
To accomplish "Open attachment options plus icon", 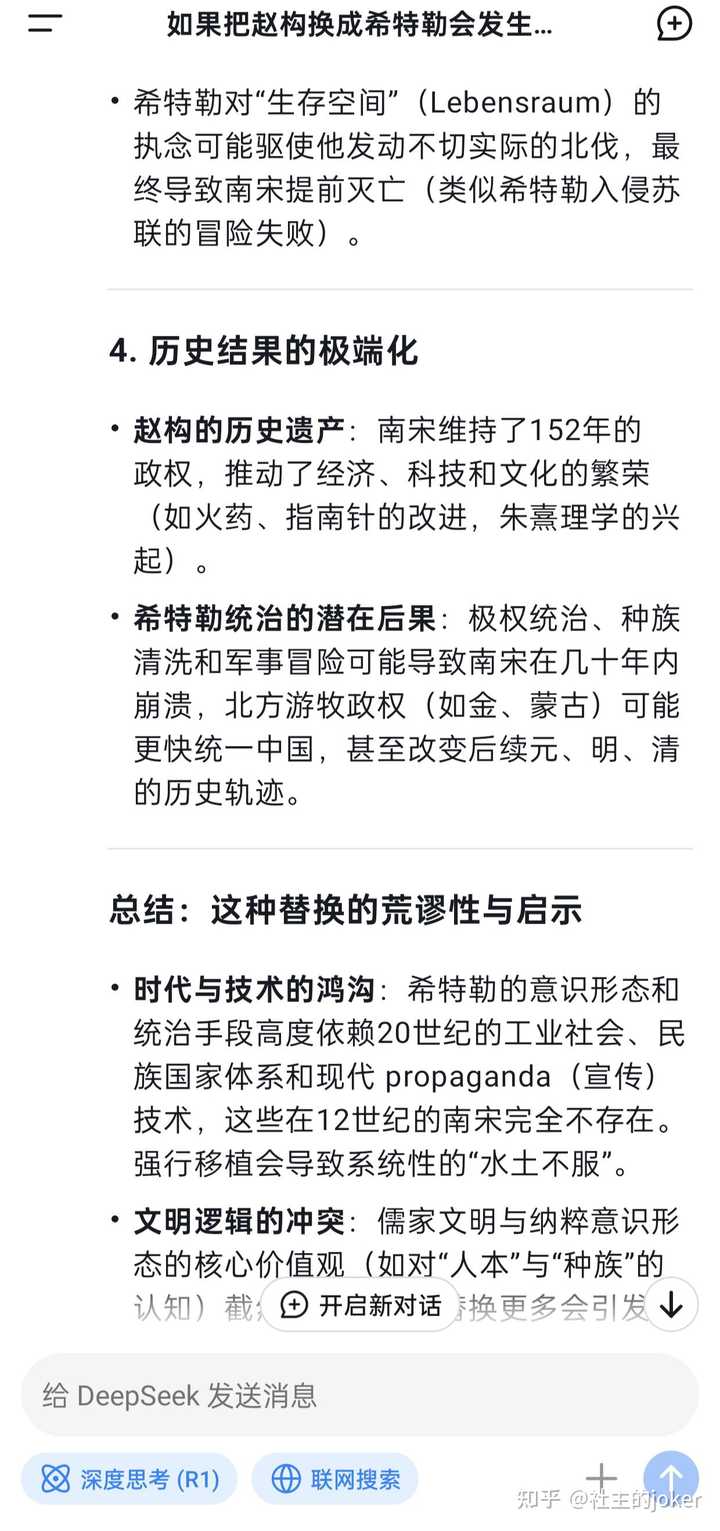I will tap(601, 1478).
